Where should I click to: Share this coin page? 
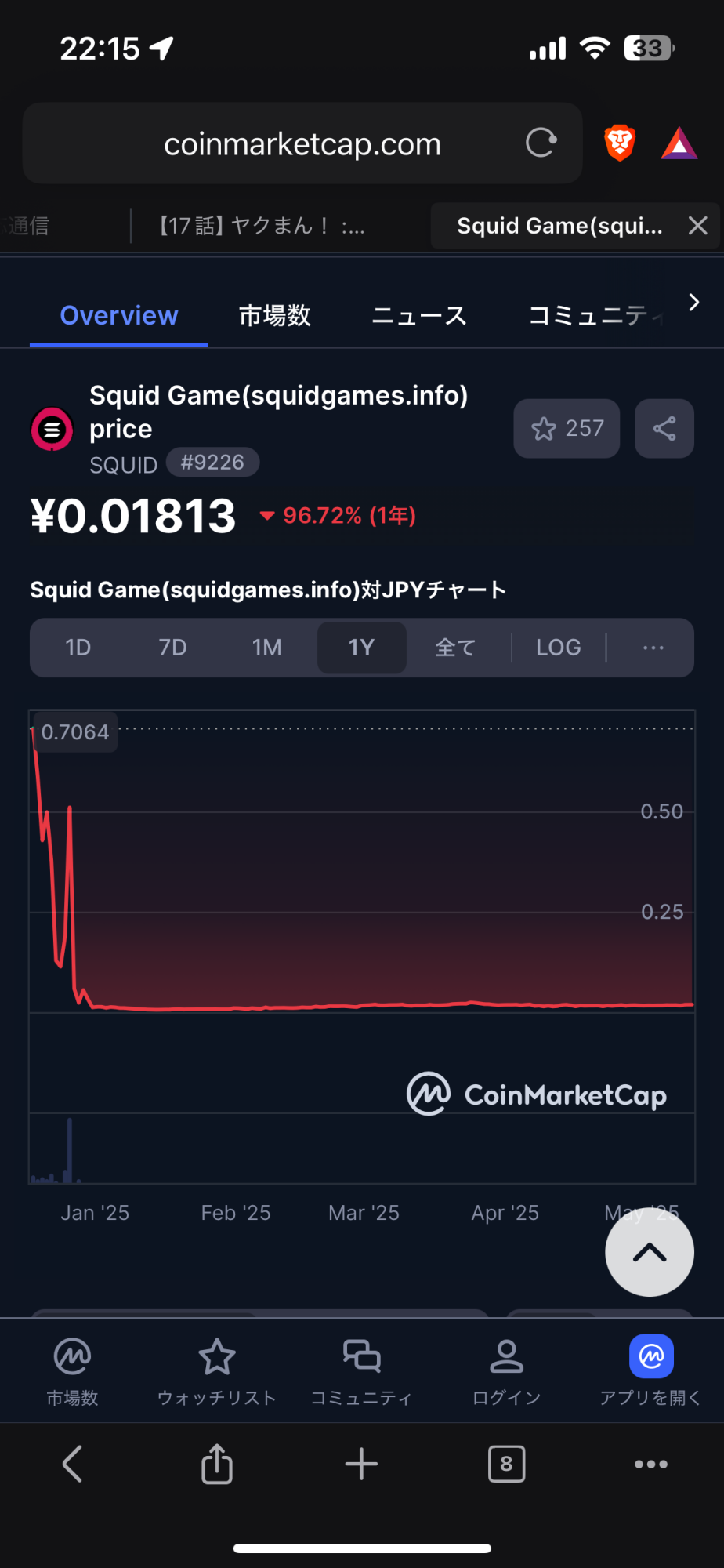coord(664,428)
